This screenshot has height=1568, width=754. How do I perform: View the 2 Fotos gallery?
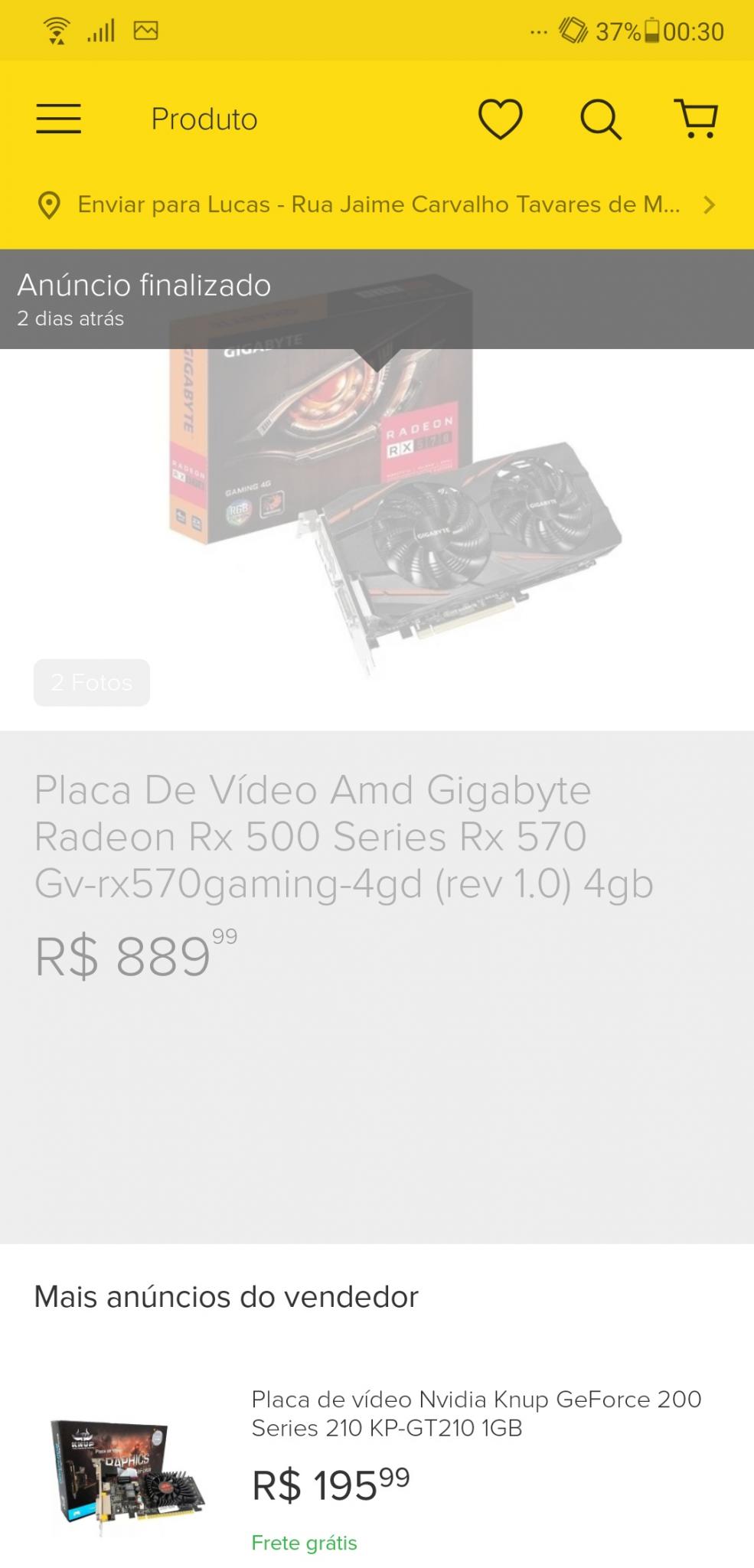(x=92, y=682)
